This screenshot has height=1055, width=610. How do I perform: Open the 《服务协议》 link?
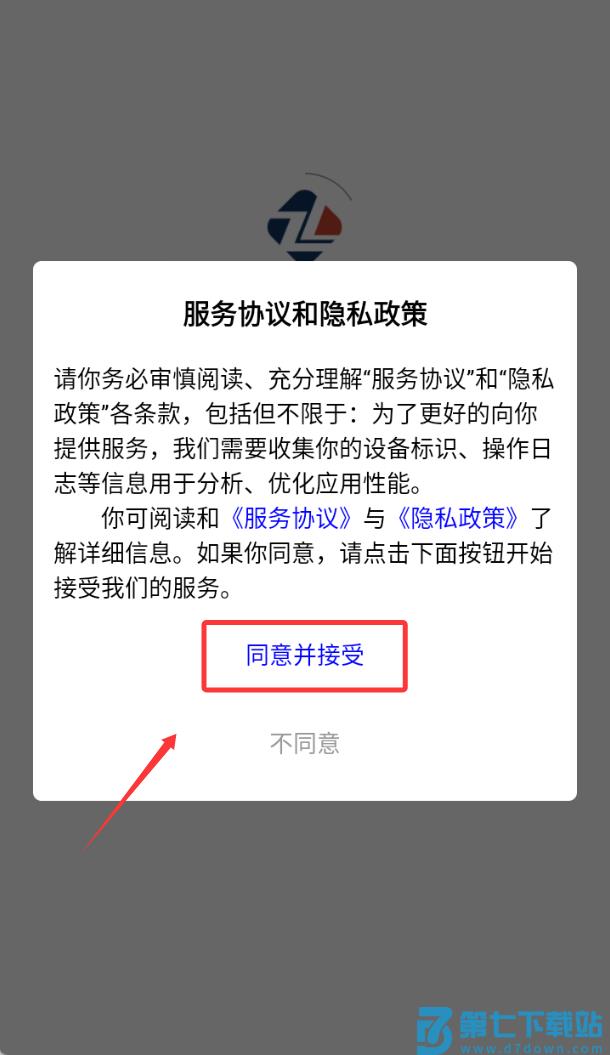point(292,519)
